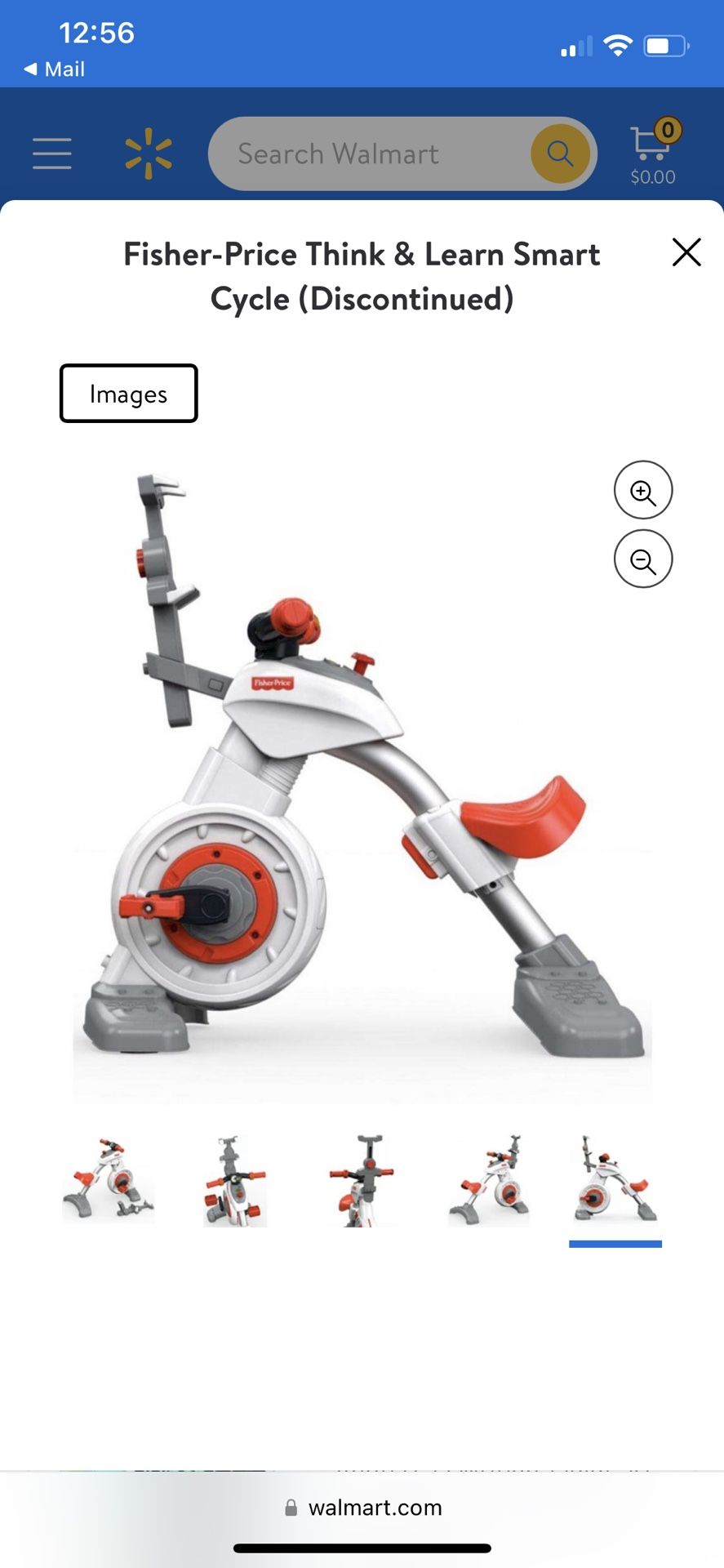Show the second thumbnail image
This screenshot has width=724, height=1568.
click(x=235, y=1180)
